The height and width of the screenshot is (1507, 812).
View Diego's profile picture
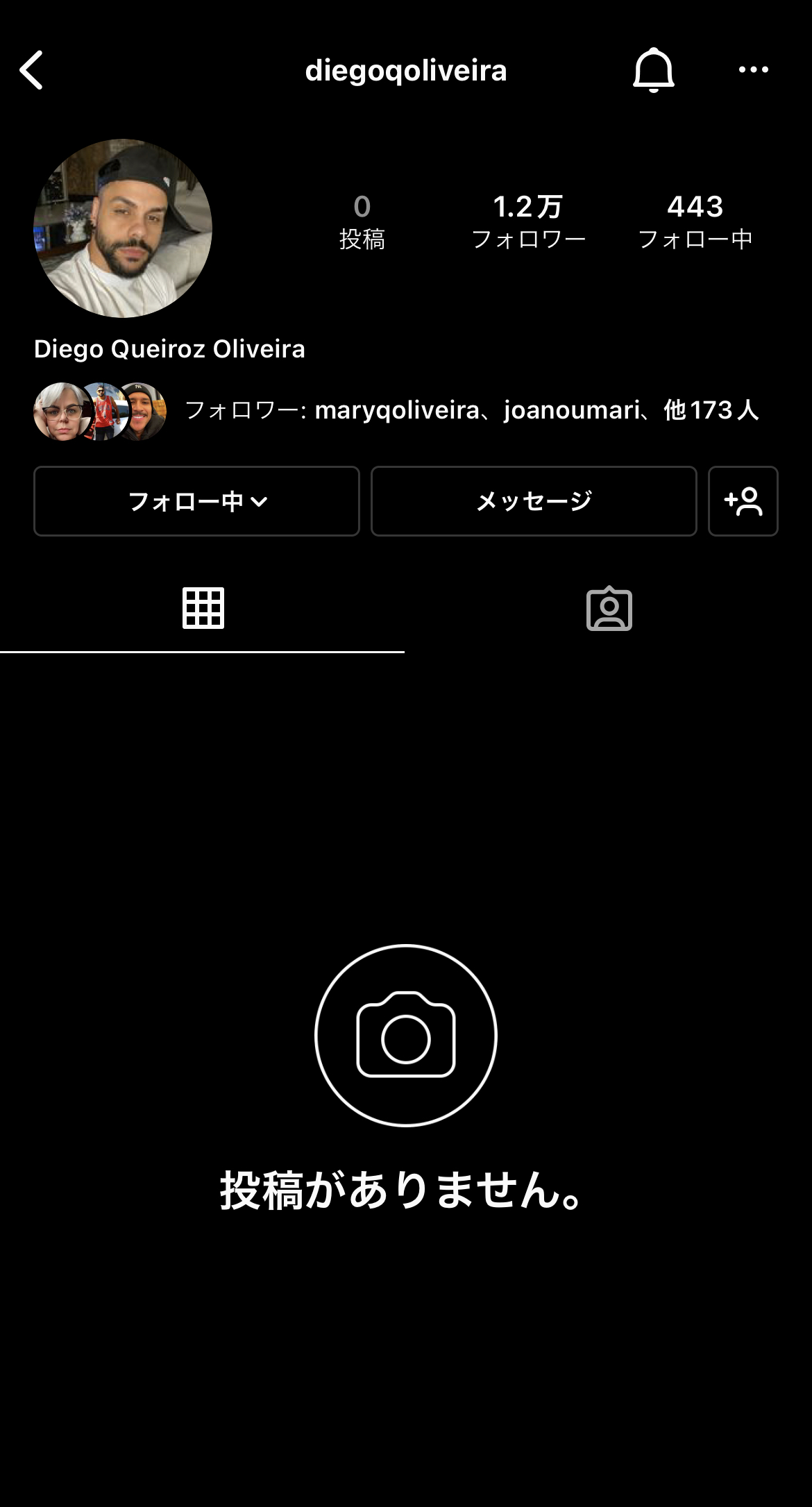pos(123,228)
